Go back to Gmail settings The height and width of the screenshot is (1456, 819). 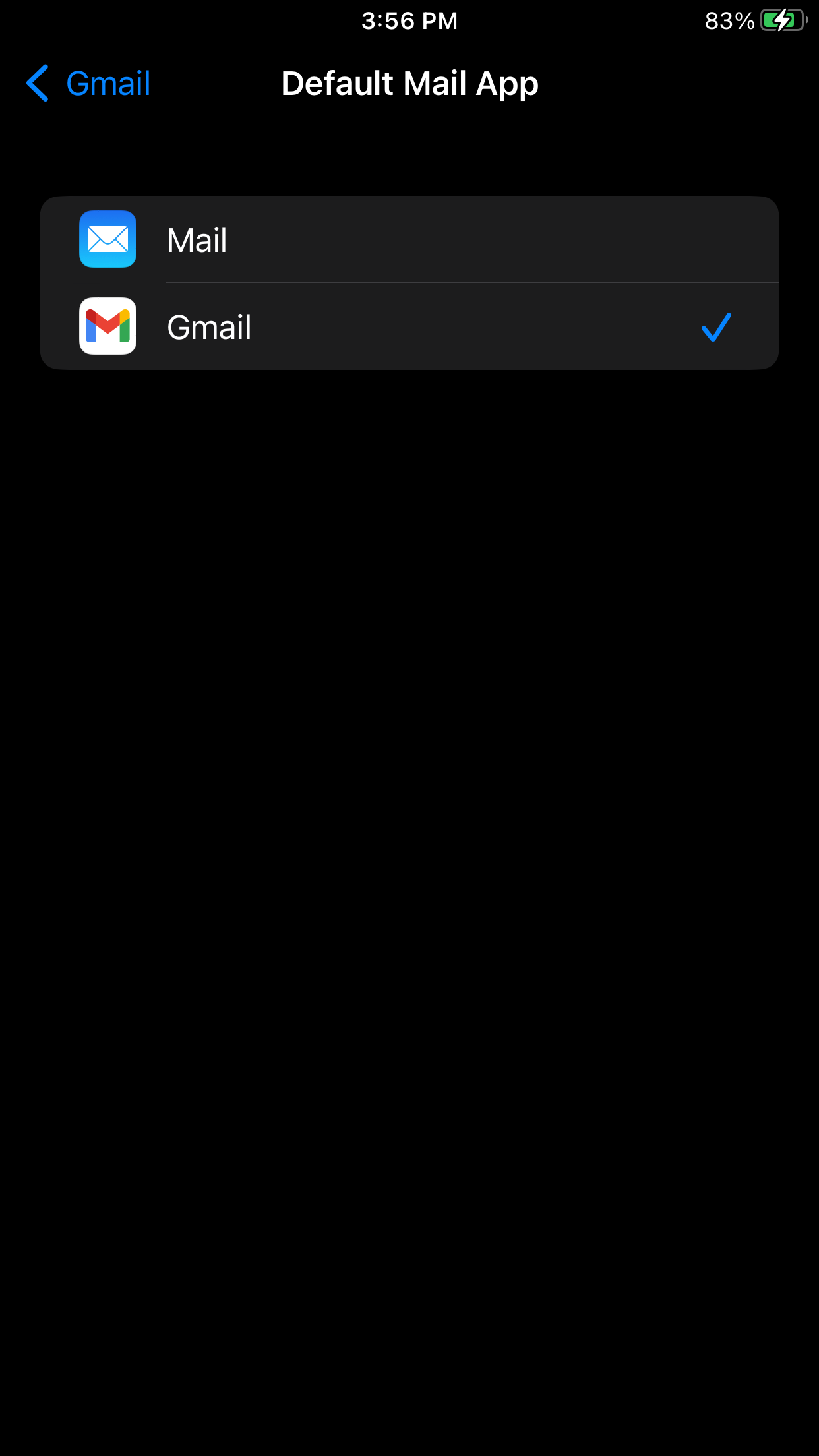pos(89,84)
